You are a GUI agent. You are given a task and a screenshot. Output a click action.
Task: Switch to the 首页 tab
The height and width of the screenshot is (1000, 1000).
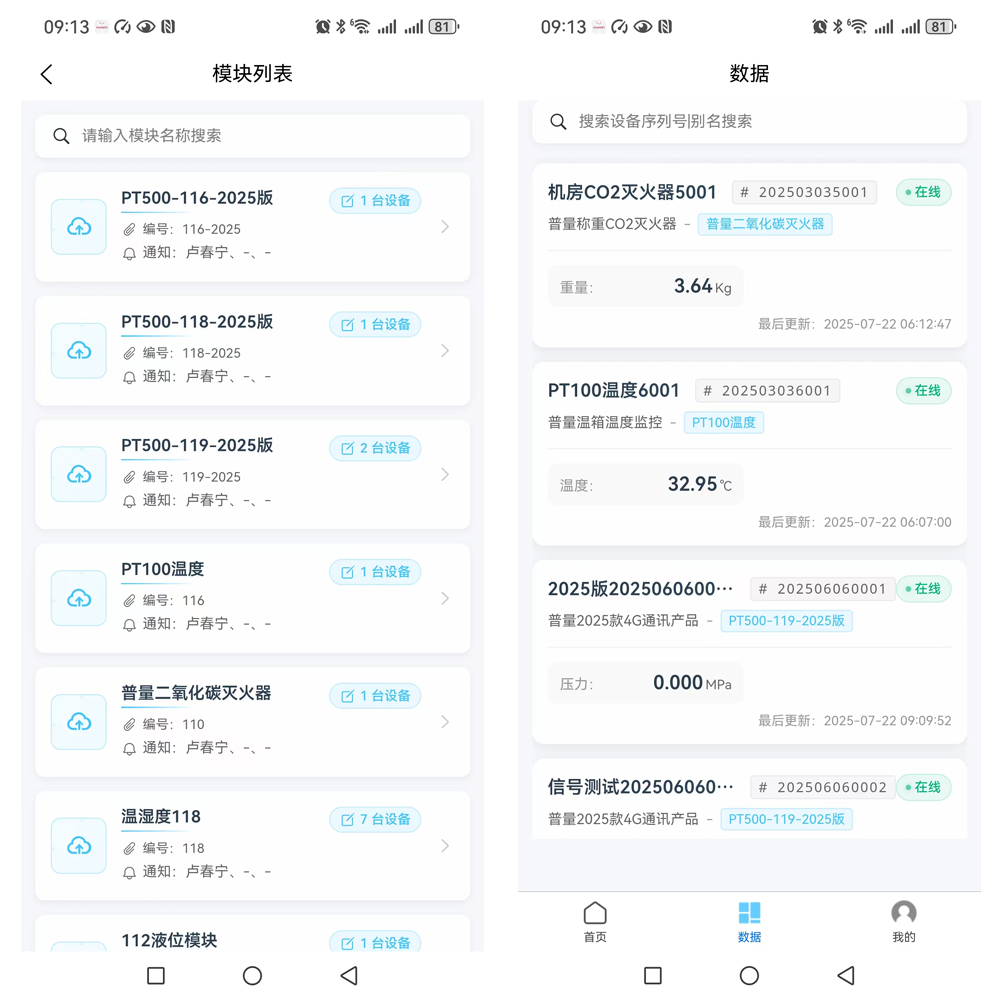(595, 921)
